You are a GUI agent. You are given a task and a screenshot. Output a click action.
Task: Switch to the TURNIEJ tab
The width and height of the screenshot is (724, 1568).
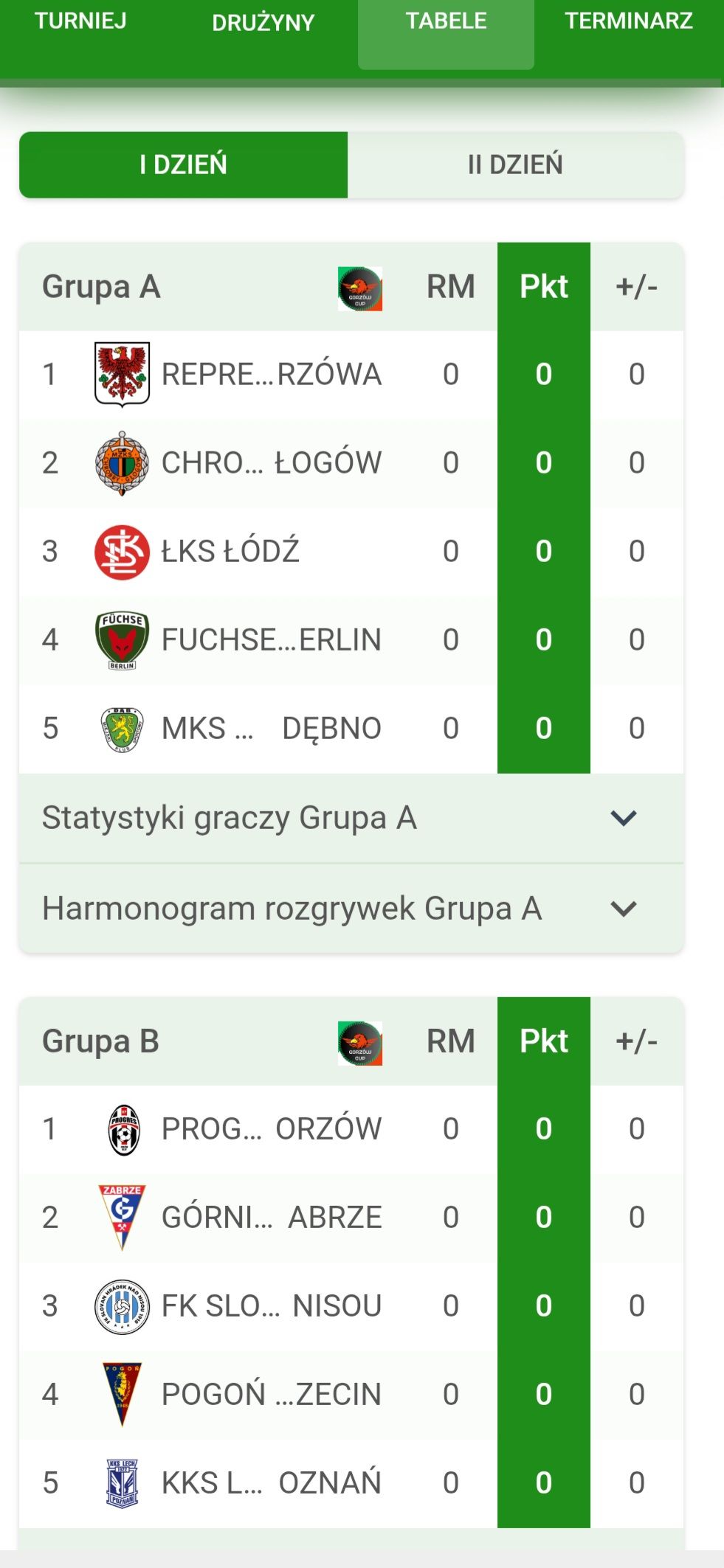point(80,21)
